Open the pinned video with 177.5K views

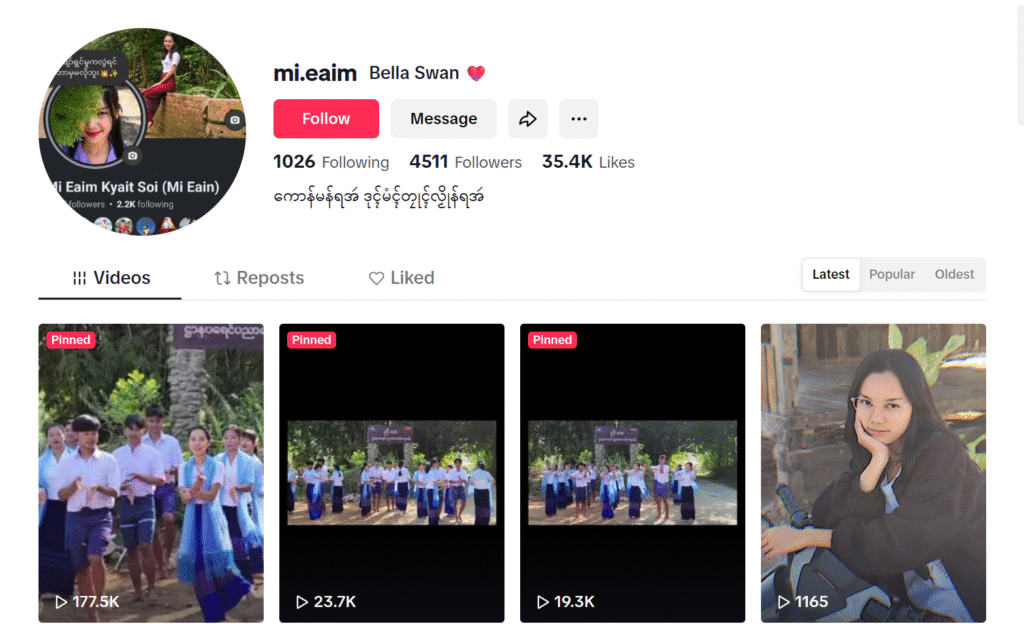coord(151,472)
